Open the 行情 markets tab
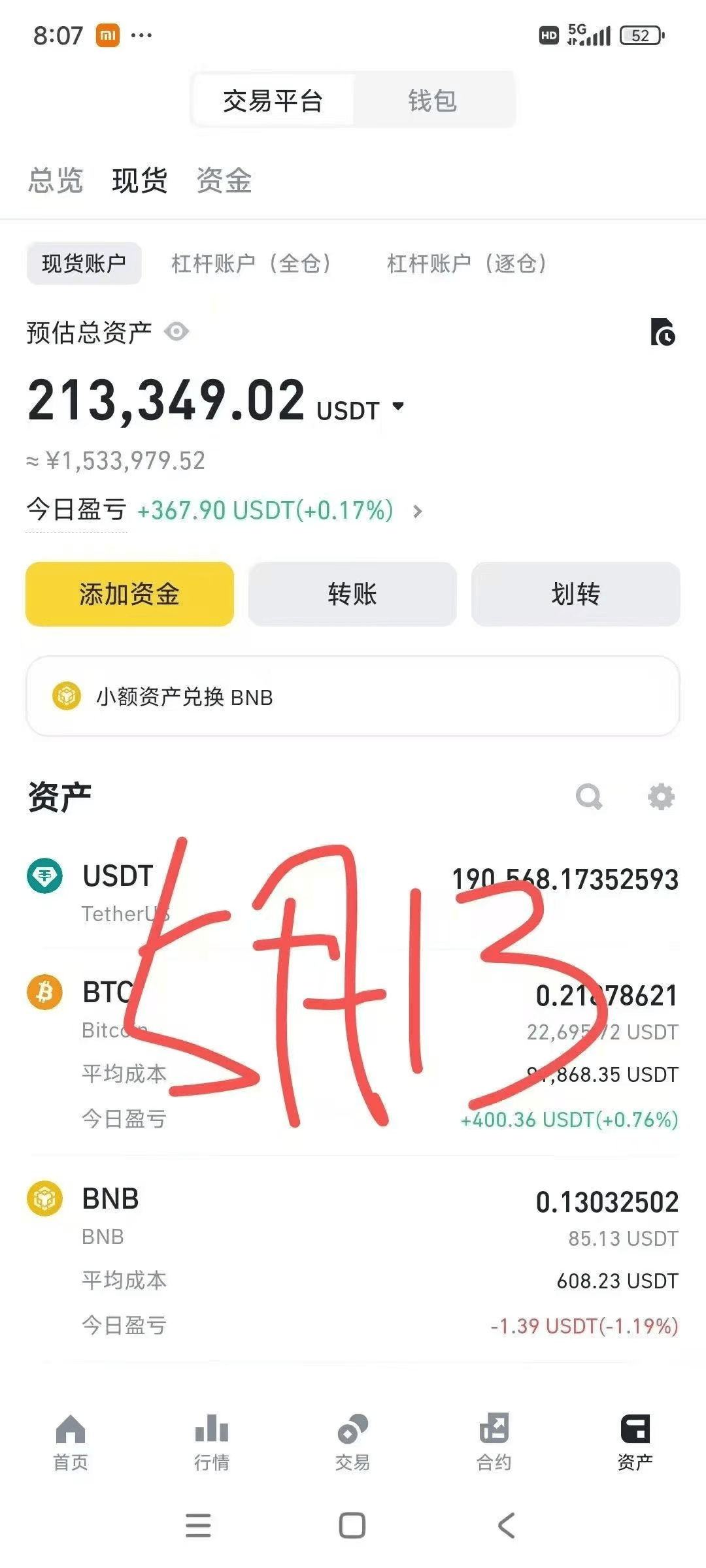The width and height of the screenshot is (706, 1568). (x=212, y=1443)
